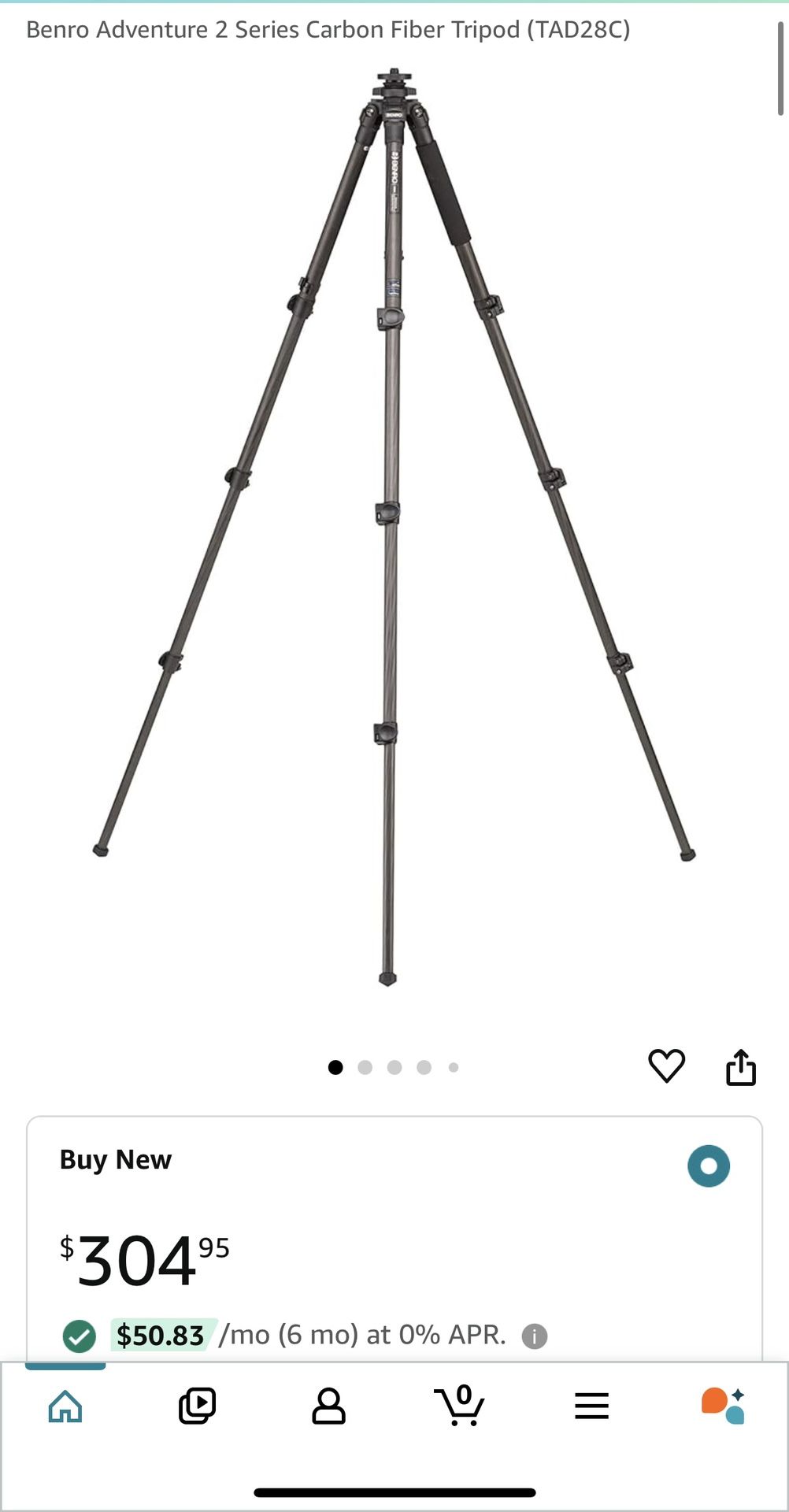Screen dimensions: 789x1512
Task: Select the Buy New option
Action: point(708,1165)
